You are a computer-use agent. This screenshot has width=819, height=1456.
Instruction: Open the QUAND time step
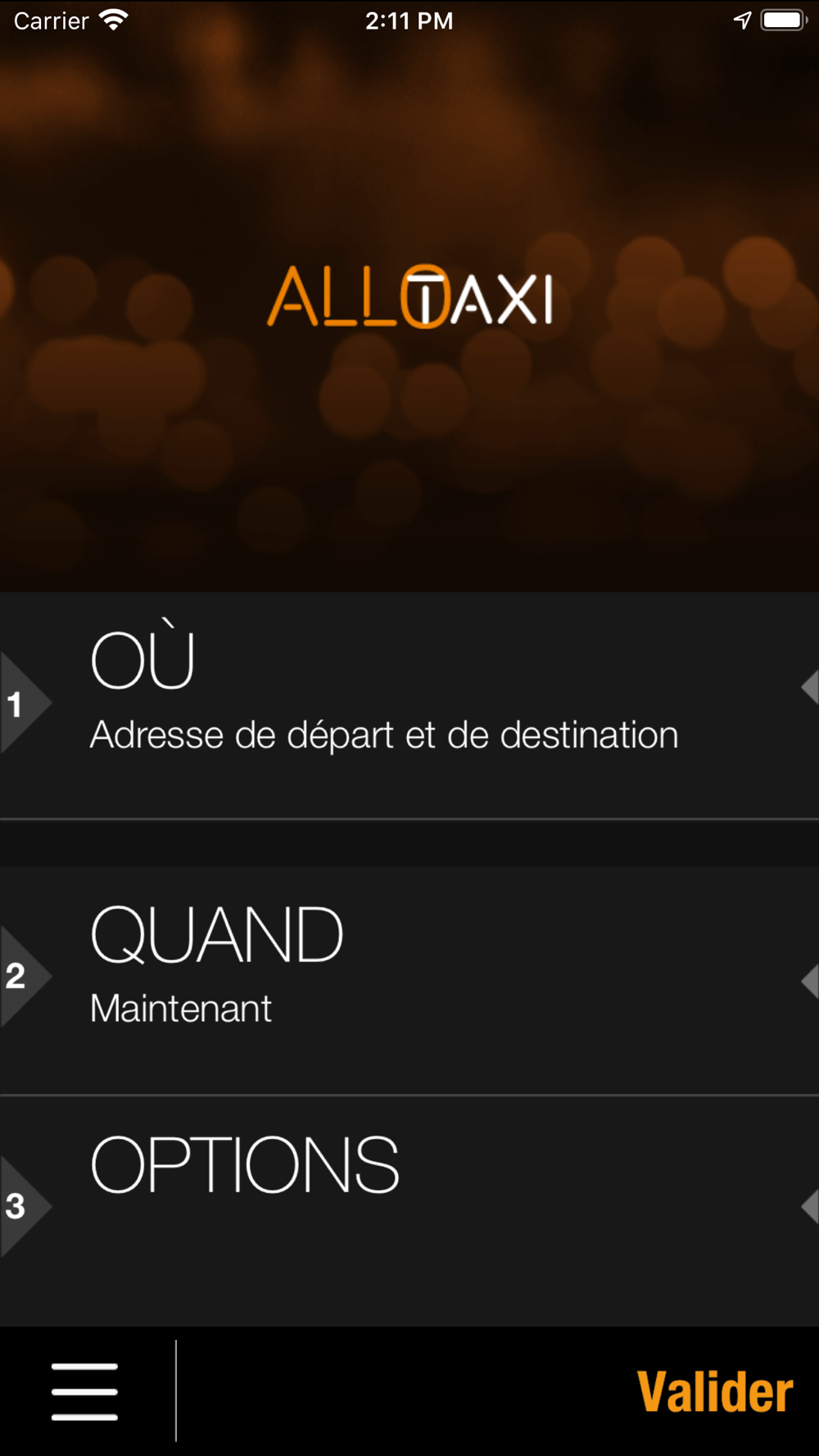point(409,980)
